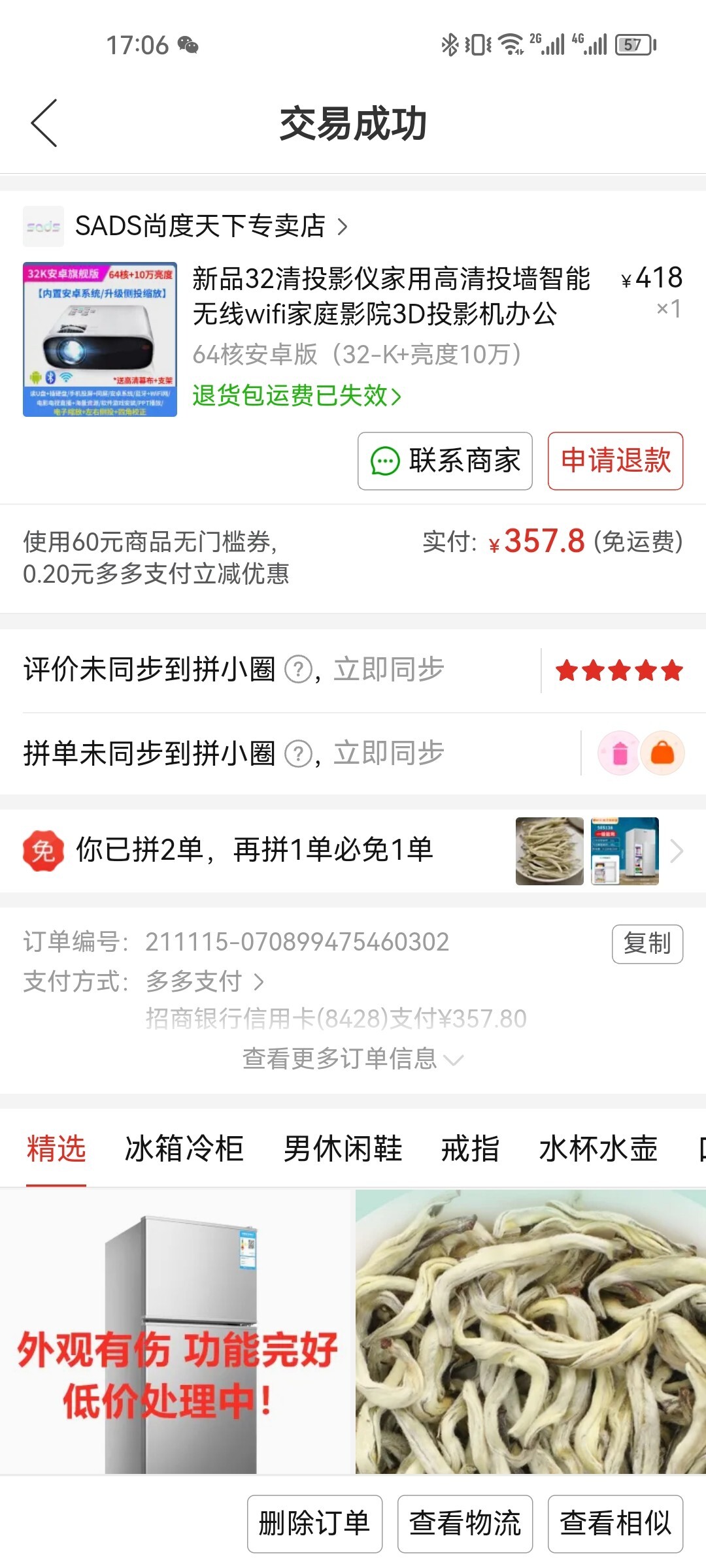
Task: Open the projector product thumbnail
Action: pos(100,339)
